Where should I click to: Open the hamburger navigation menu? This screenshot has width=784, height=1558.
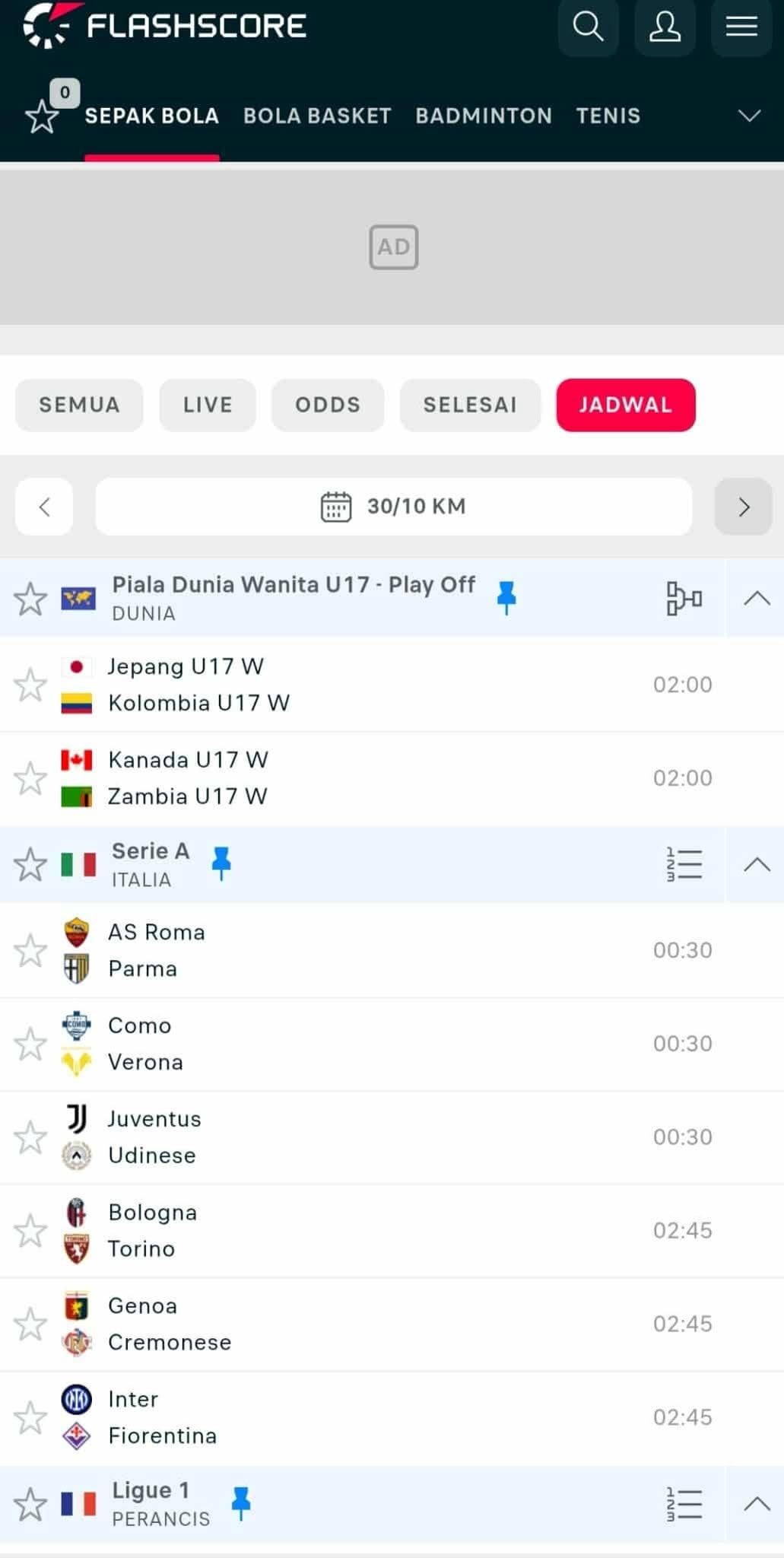pyautogui.click(x=740, y=27)
